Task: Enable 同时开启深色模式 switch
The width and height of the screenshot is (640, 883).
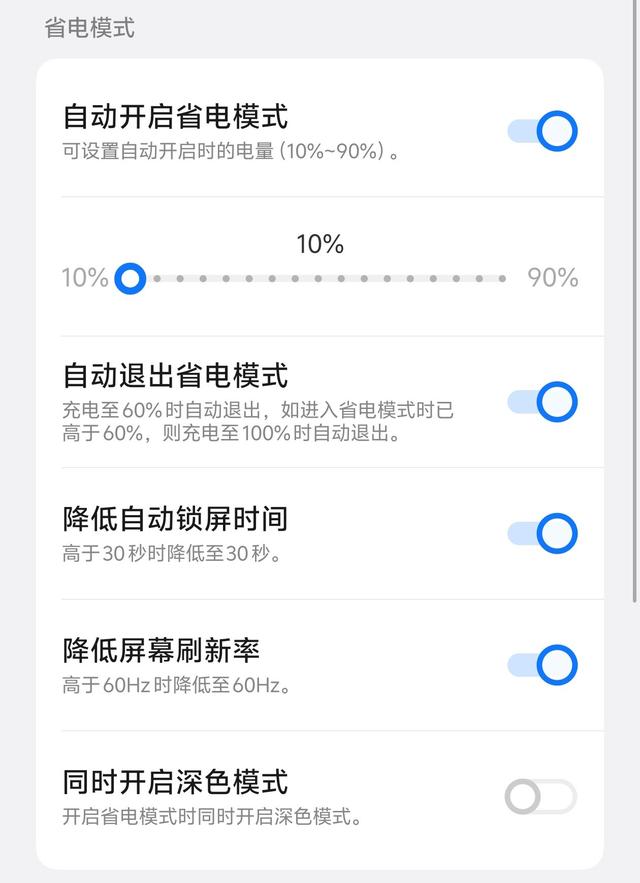Action: [x=540, y=797]
